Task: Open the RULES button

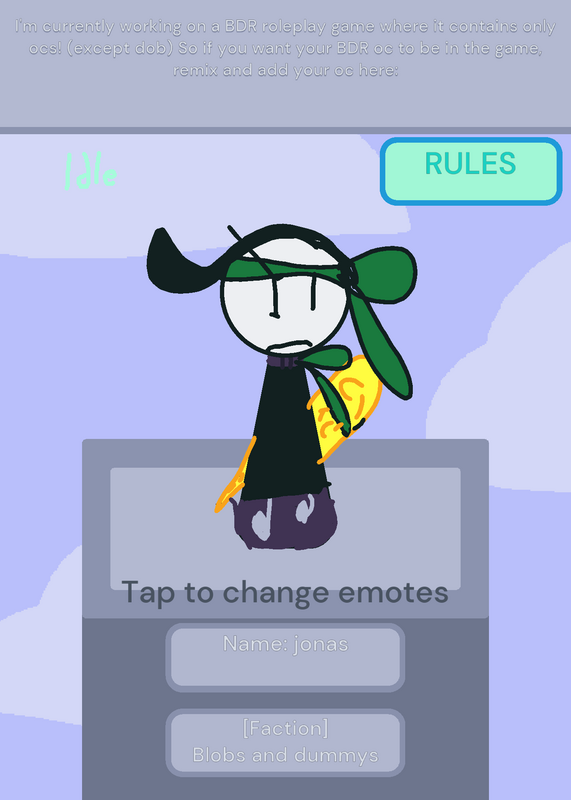Action: click(471, 171)
